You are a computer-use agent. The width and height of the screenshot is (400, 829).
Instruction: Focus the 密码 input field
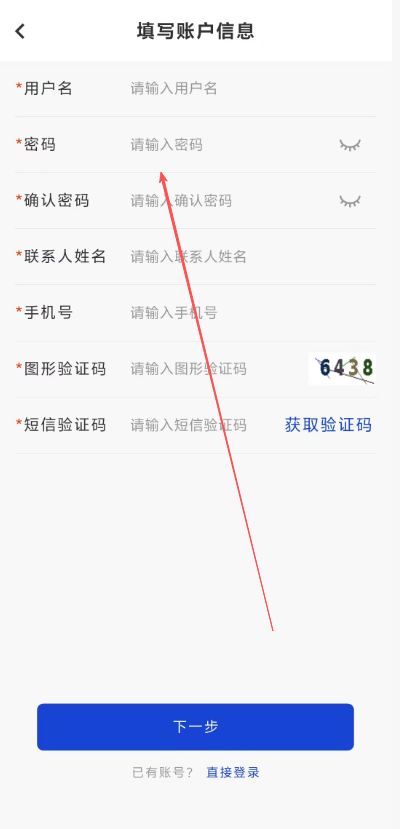click(231, 144)
